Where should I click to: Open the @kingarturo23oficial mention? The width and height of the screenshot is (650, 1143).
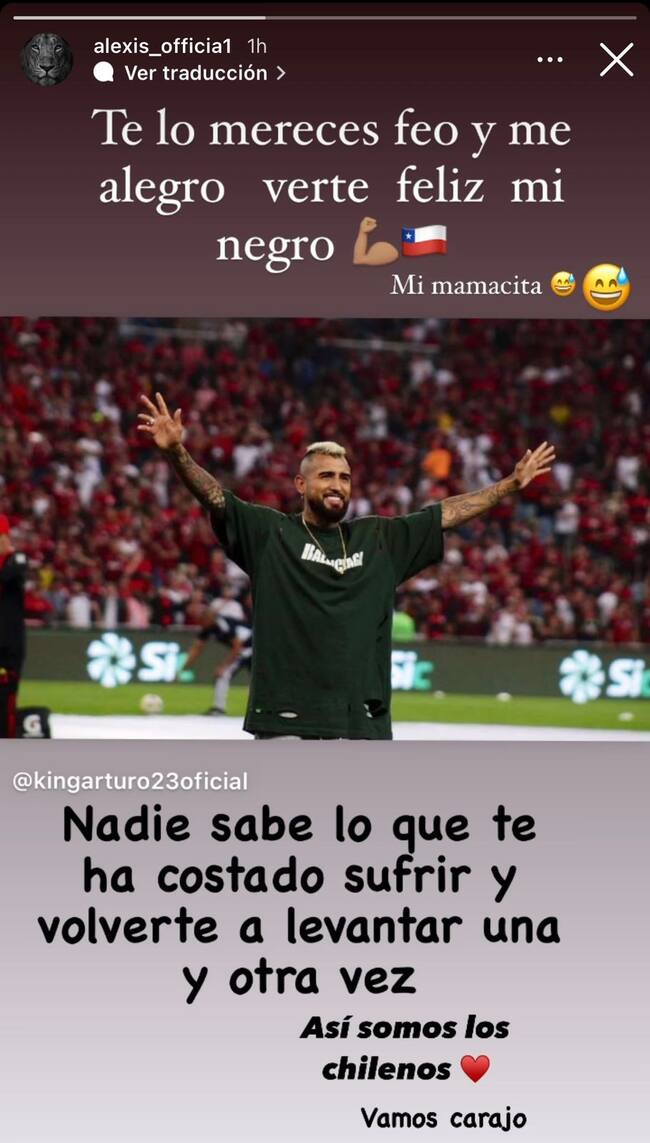click(x=130, y=781)
